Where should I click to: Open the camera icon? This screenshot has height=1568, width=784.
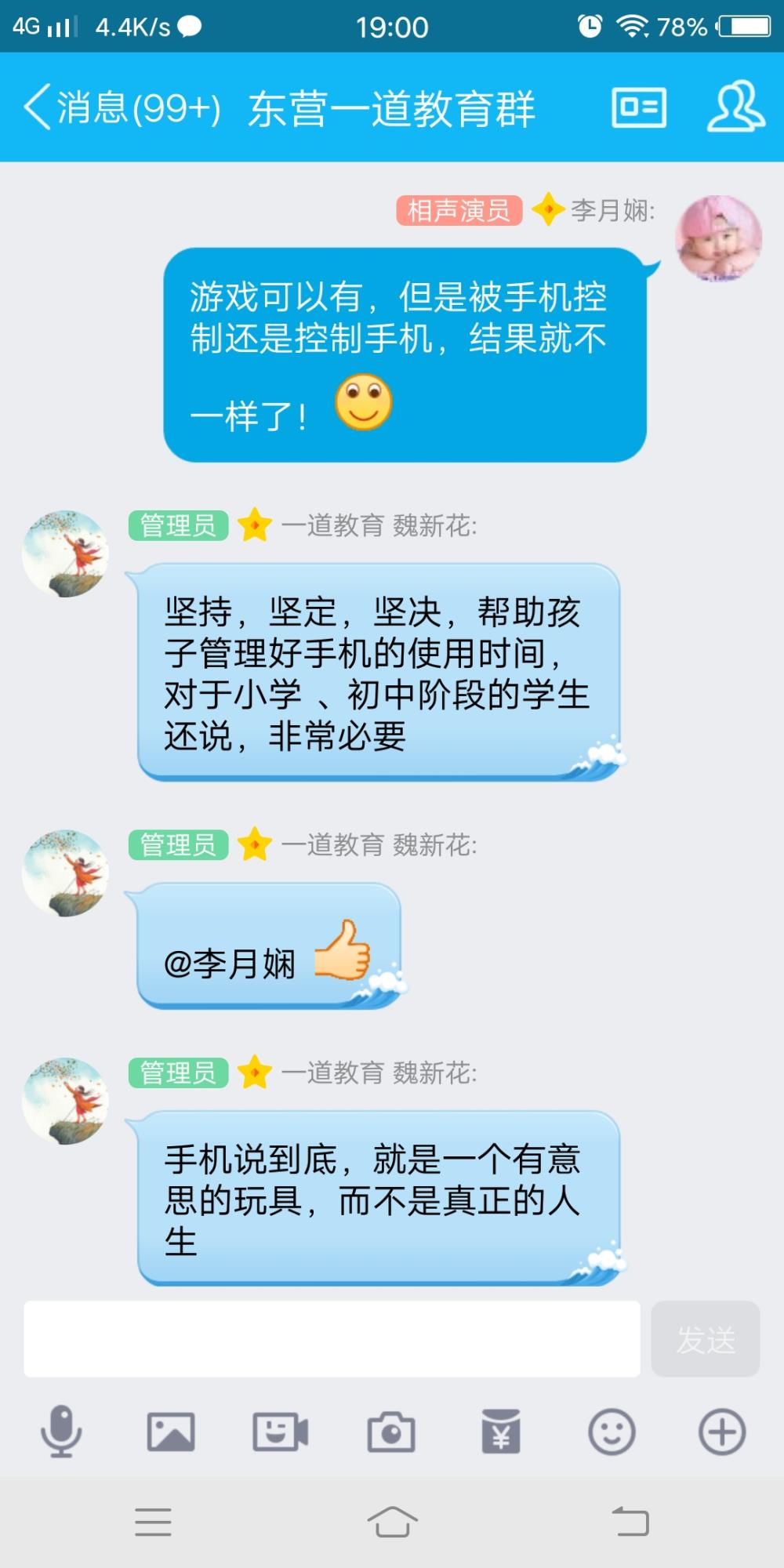point(391,1432)
